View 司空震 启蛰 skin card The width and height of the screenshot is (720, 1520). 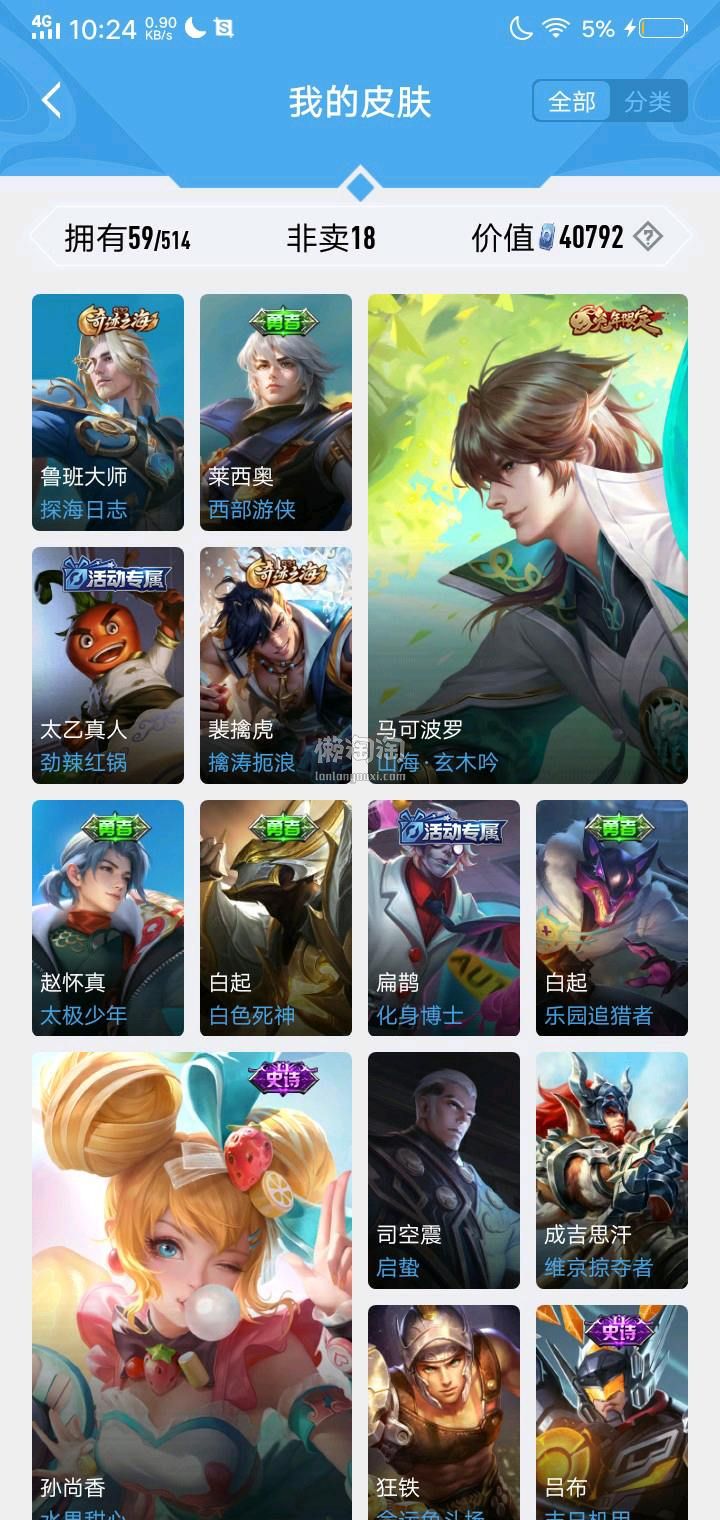click(x=444, y=1170)
